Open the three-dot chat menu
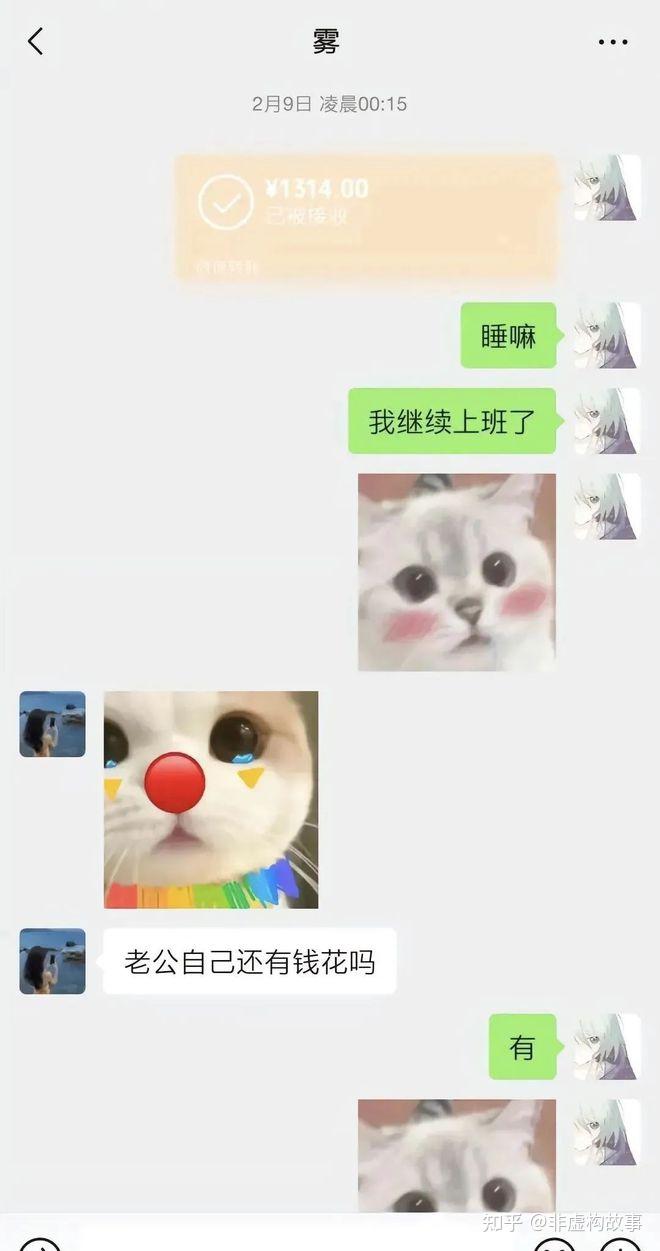 [612, 42]
